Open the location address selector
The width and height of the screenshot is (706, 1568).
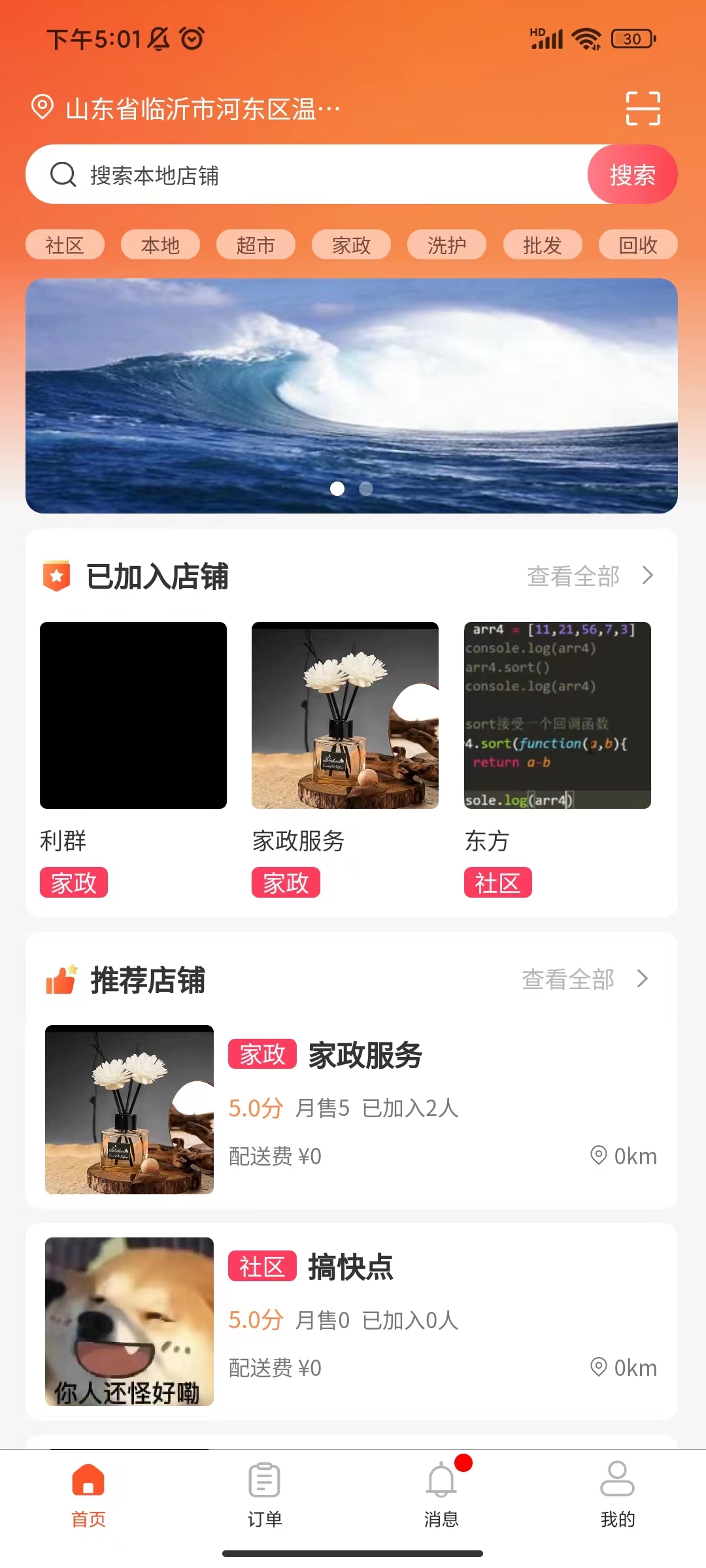click(x=190, y=108)
